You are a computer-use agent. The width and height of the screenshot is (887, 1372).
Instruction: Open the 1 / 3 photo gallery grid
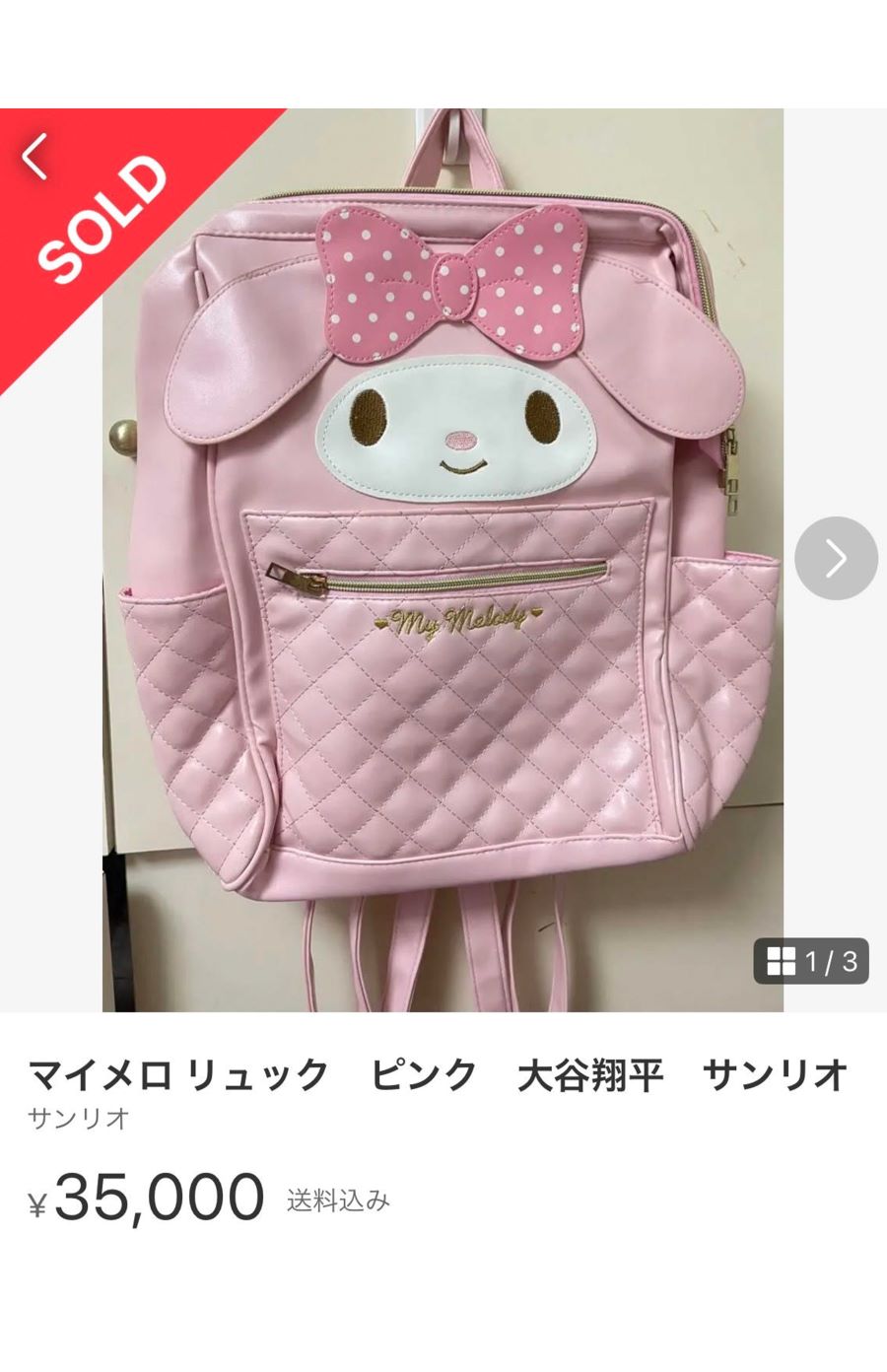point(810,960)
